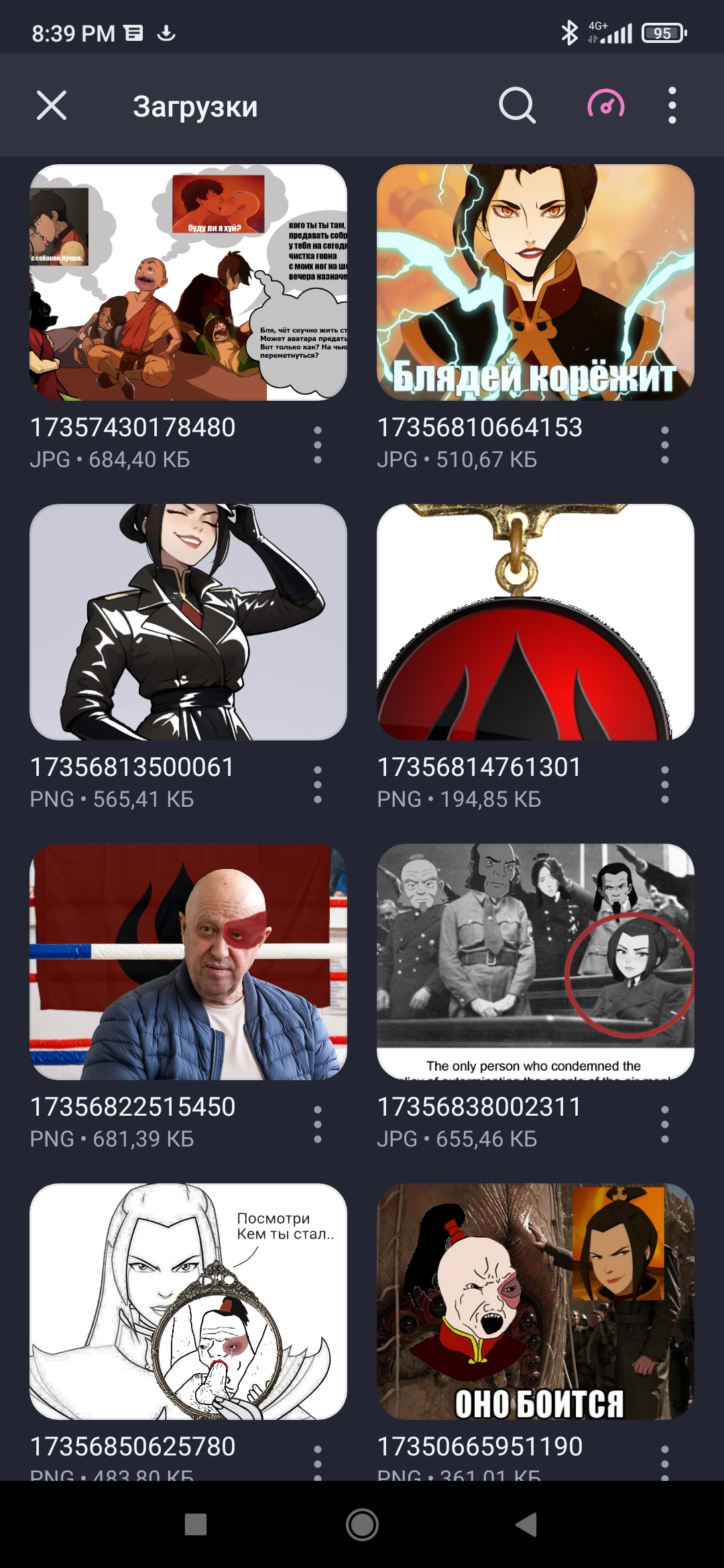Image resolution: width=724 pixels, height=1568 pixels.
Task: Tap the system back button
Action: tap(527, 1524)
